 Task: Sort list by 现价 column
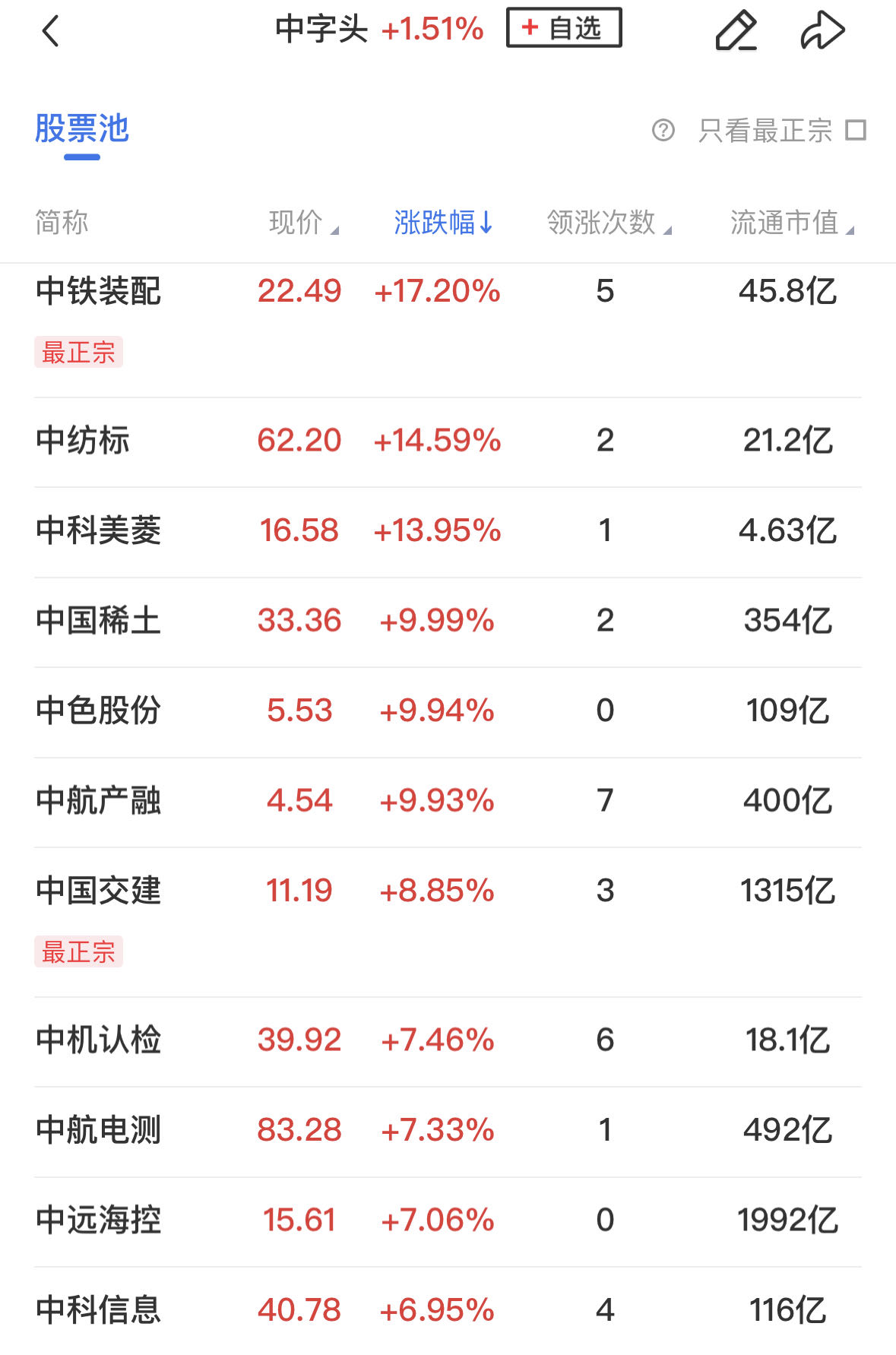(x=302, y=223)
